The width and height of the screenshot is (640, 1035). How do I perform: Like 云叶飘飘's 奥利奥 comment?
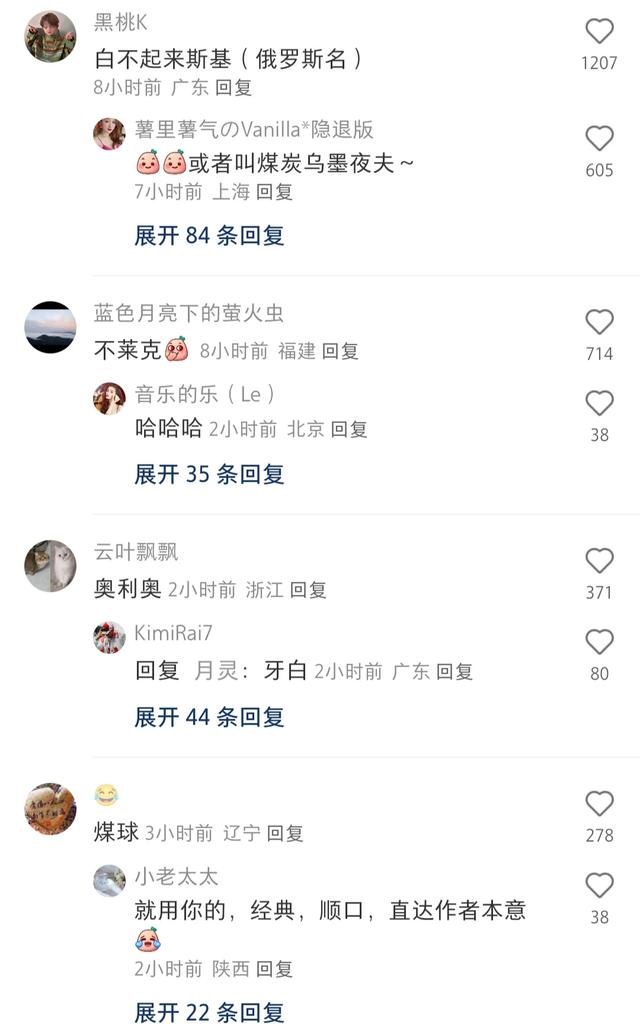click(599, 561)
